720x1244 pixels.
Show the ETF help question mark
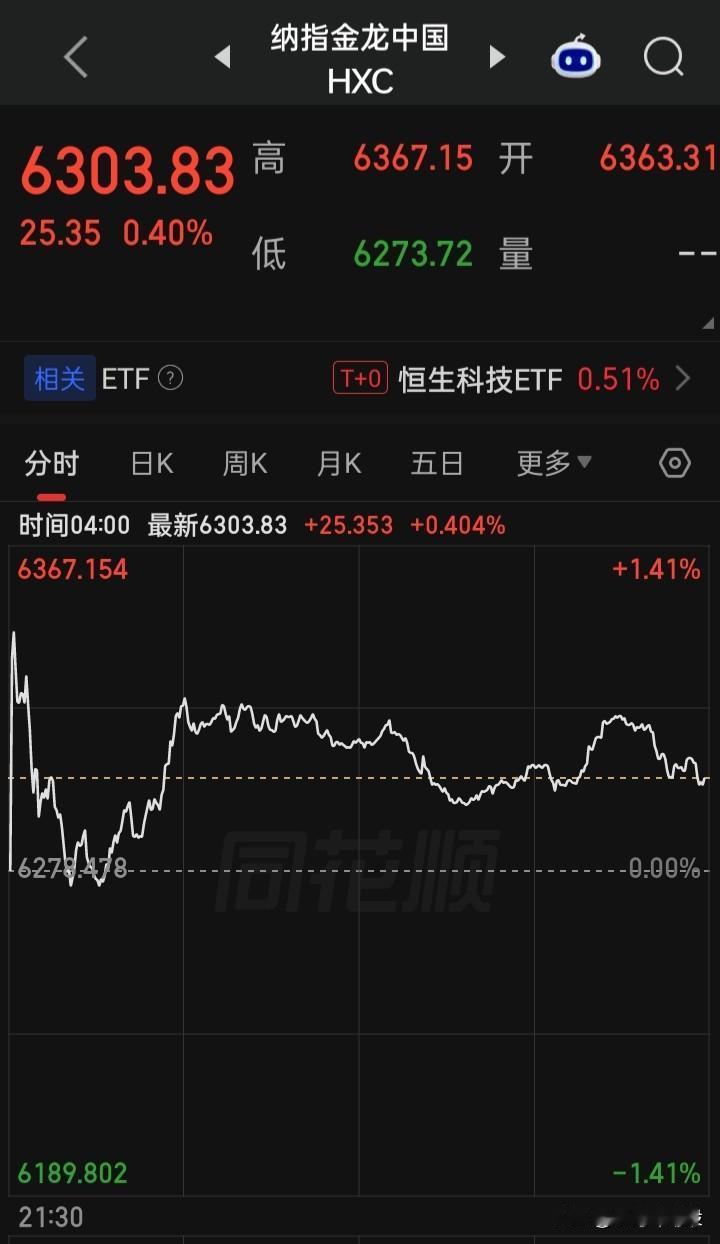click(171, 378)
